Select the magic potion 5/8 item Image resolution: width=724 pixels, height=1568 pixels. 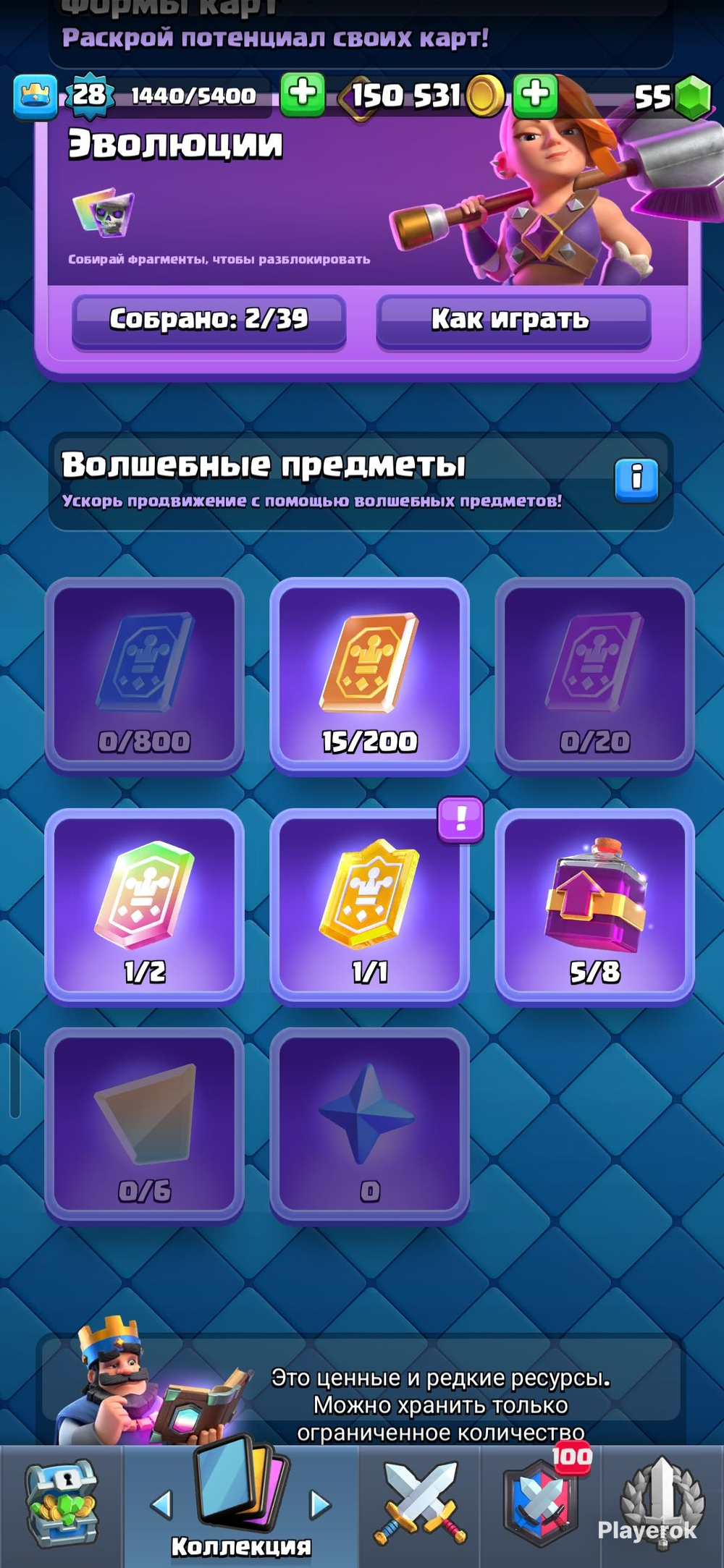[x=594, y=907]
